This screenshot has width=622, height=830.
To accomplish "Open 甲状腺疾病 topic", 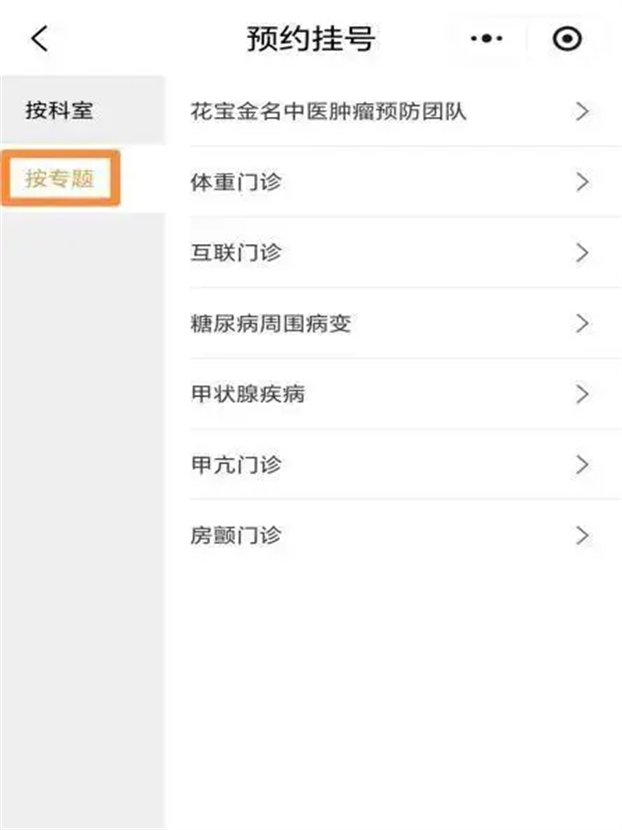I will pos(390,394).
